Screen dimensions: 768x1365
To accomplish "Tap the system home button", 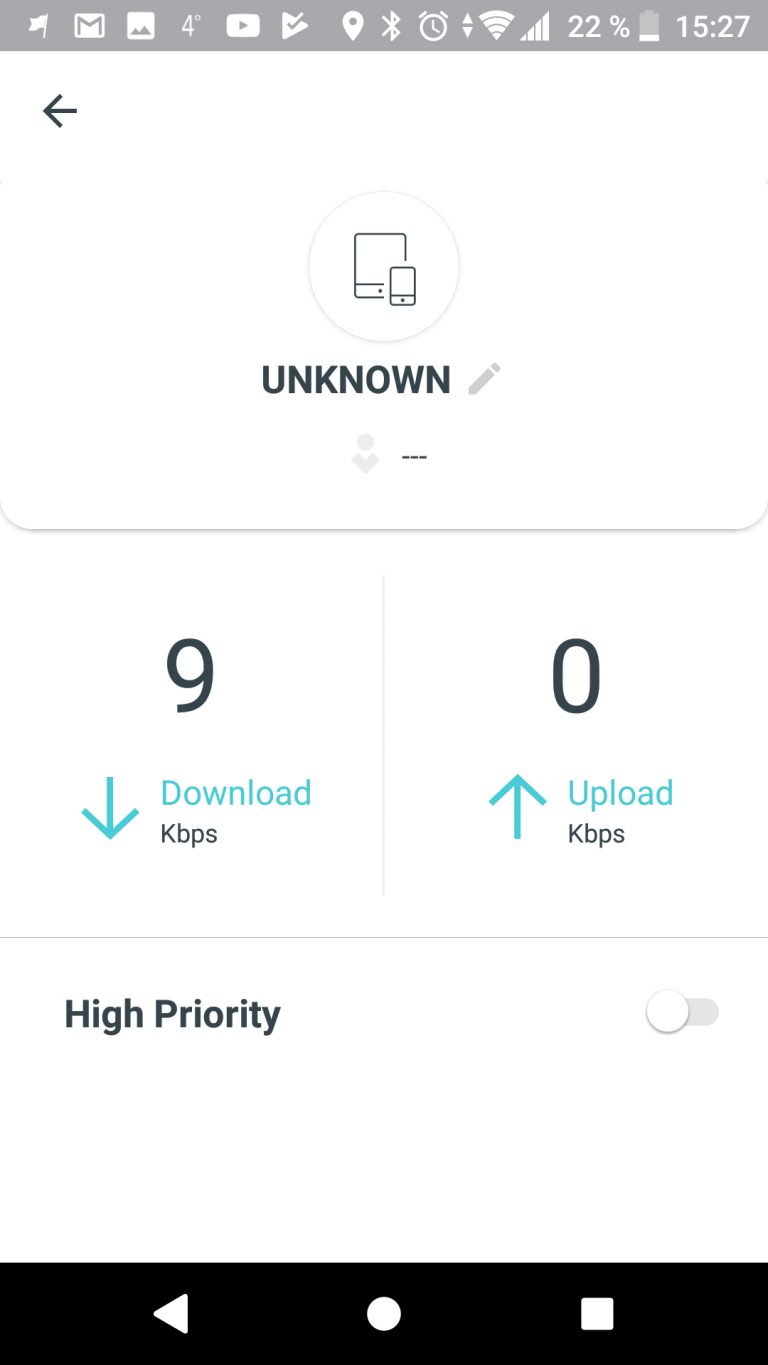I will tap(384, 1313).
